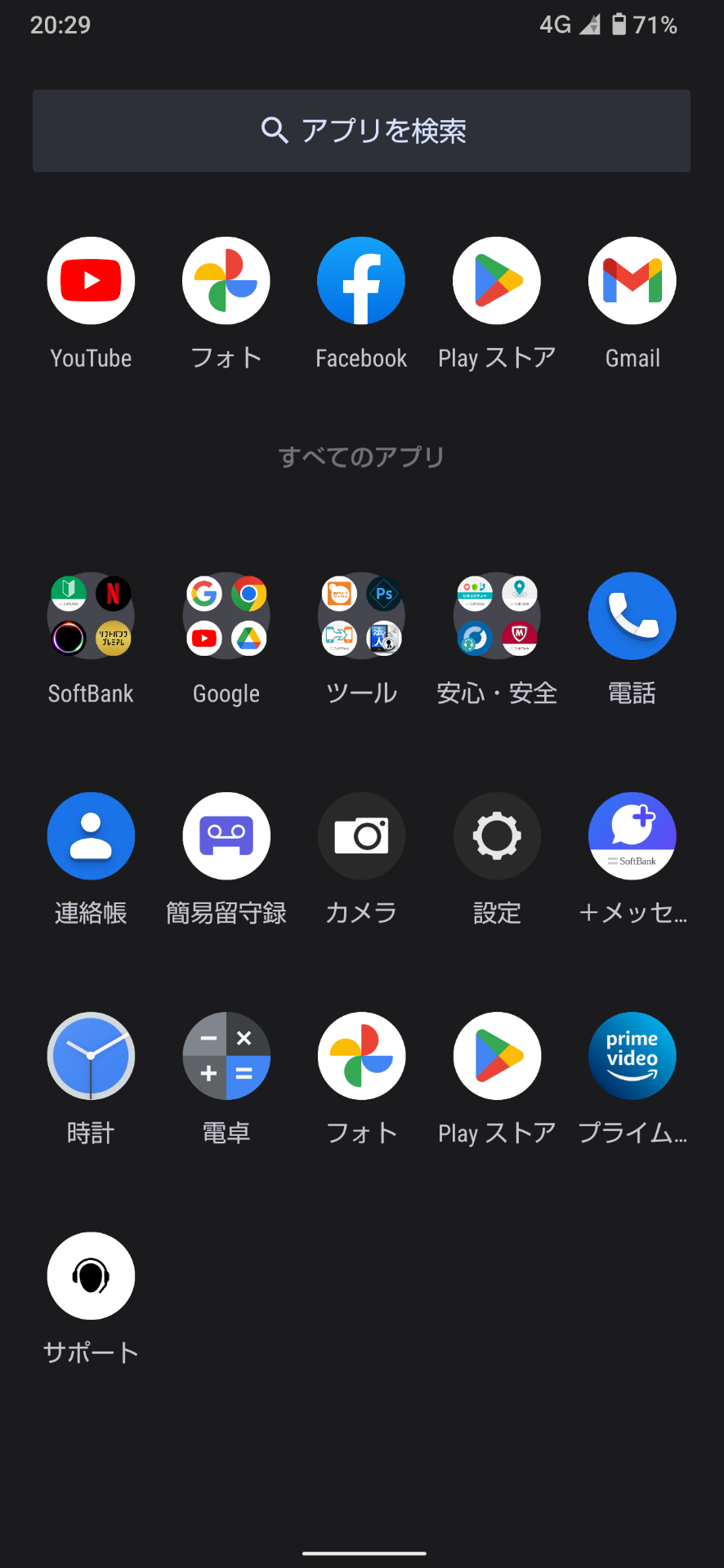Open プライム・ビデオ app

pyautogui.click(x=632, y=1055)
